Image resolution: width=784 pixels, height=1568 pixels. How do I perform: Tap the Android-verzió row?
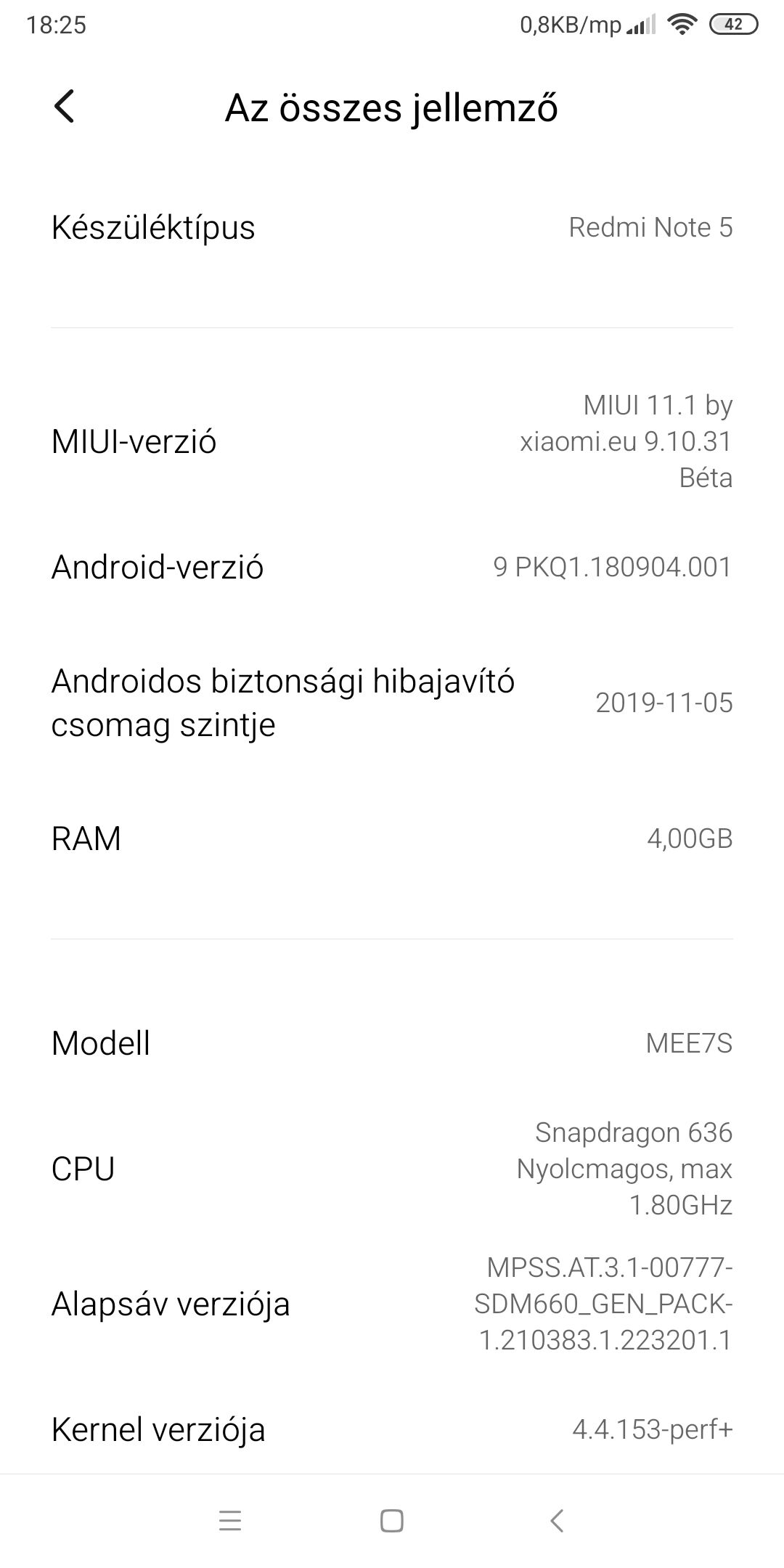coord(392,567)
